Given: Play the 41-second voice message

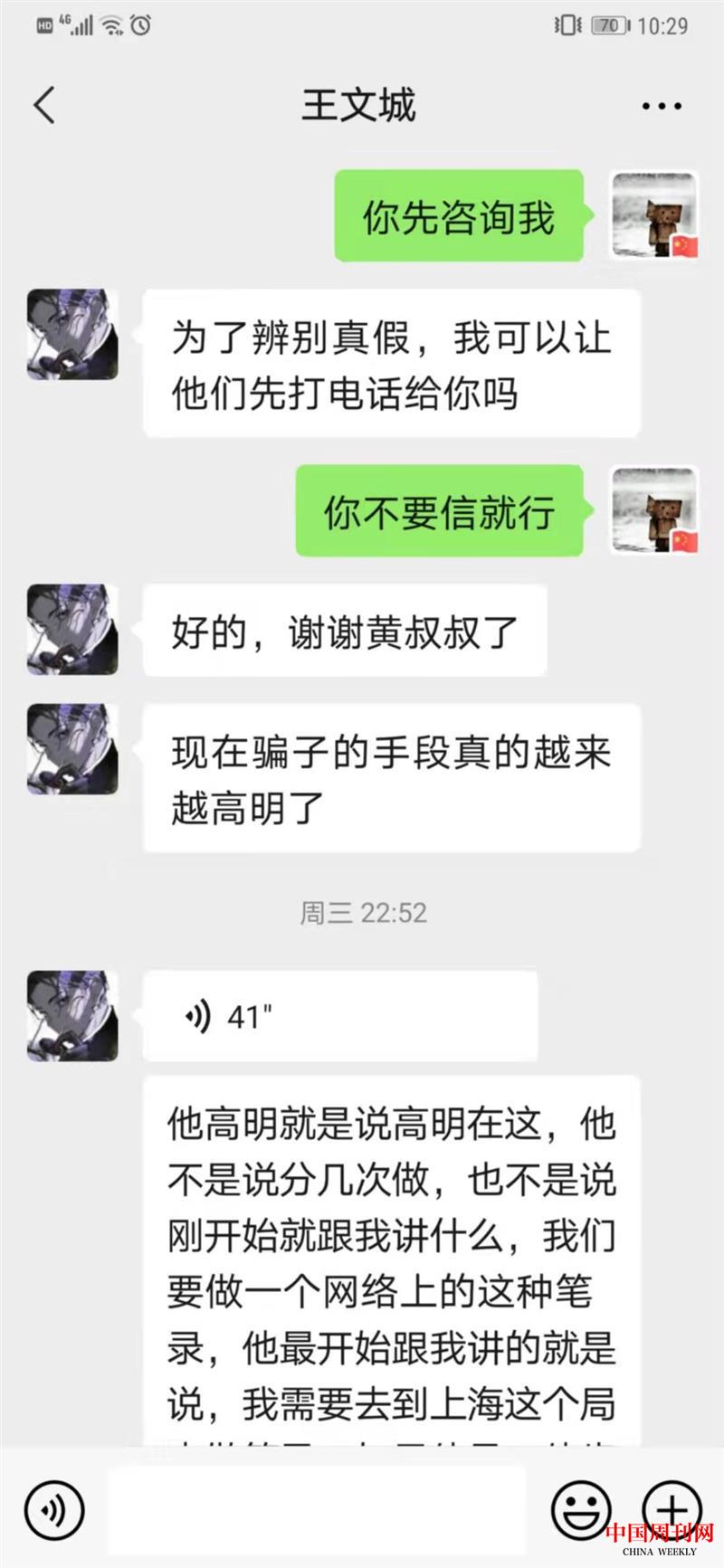Looking at the screenshot, I should click(x=340, y=1016).
